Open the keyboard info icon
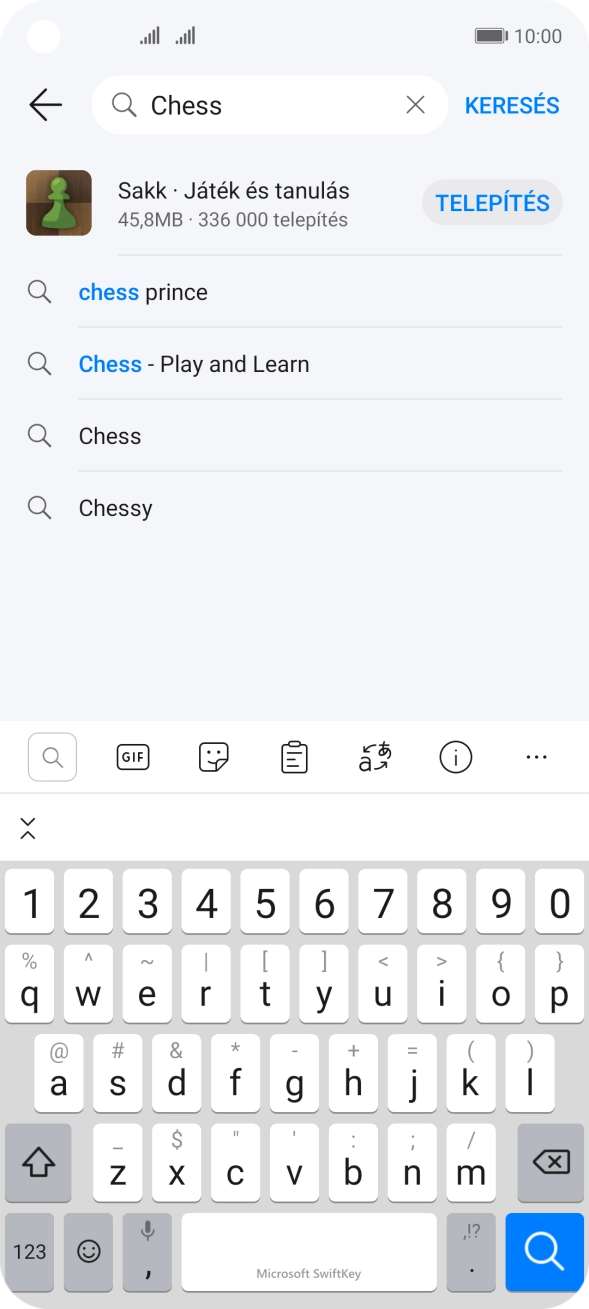The image size is (589, 1309). tap(456, 757)
